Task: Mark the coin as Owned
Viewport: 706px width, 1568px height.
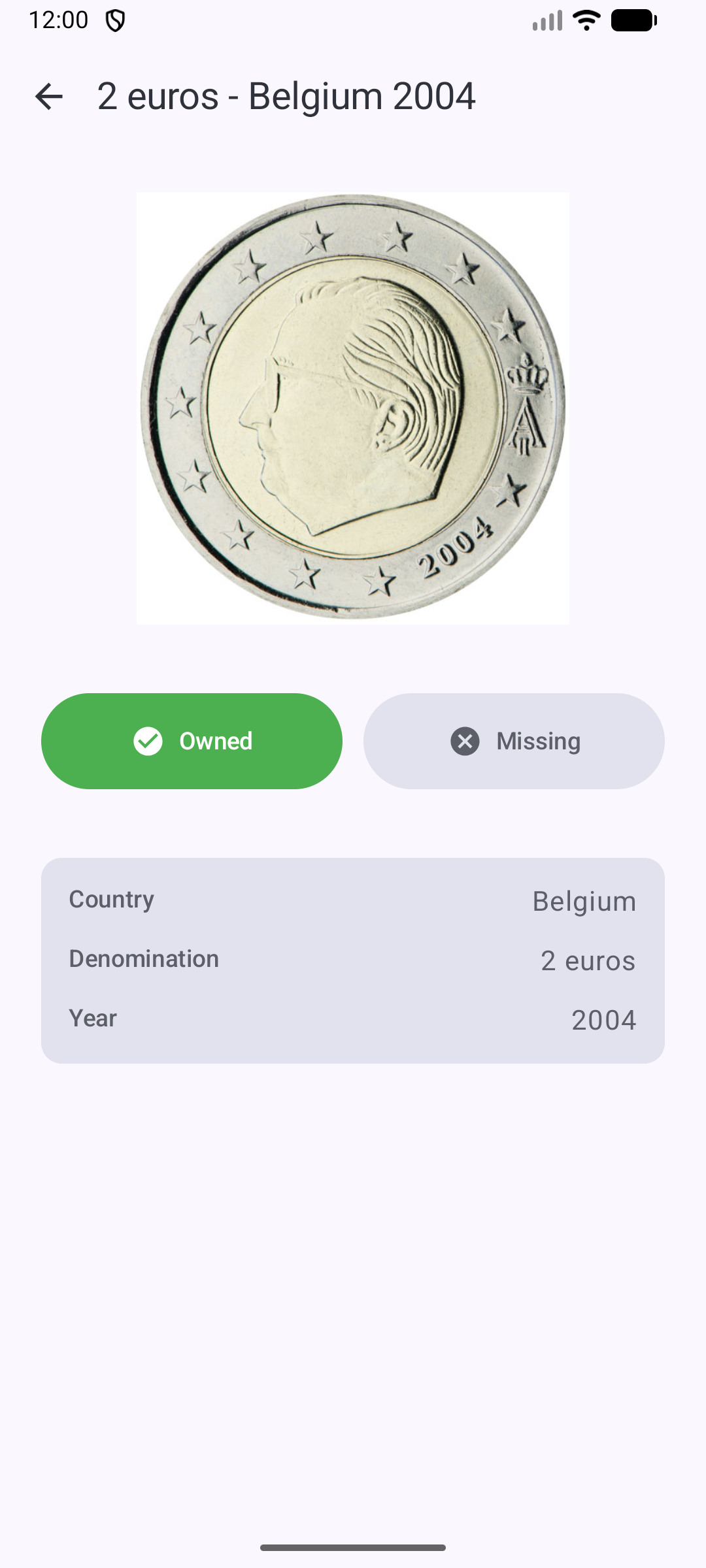Action: click(x=192, y=741)
